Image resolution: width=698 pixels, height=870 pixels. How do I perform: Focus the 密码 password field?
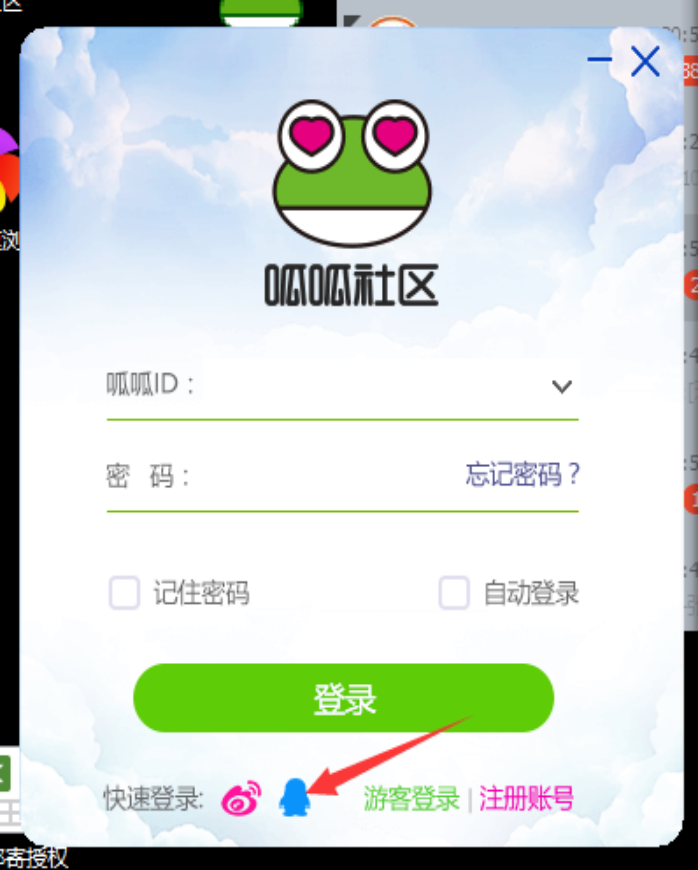pos(320,476)
